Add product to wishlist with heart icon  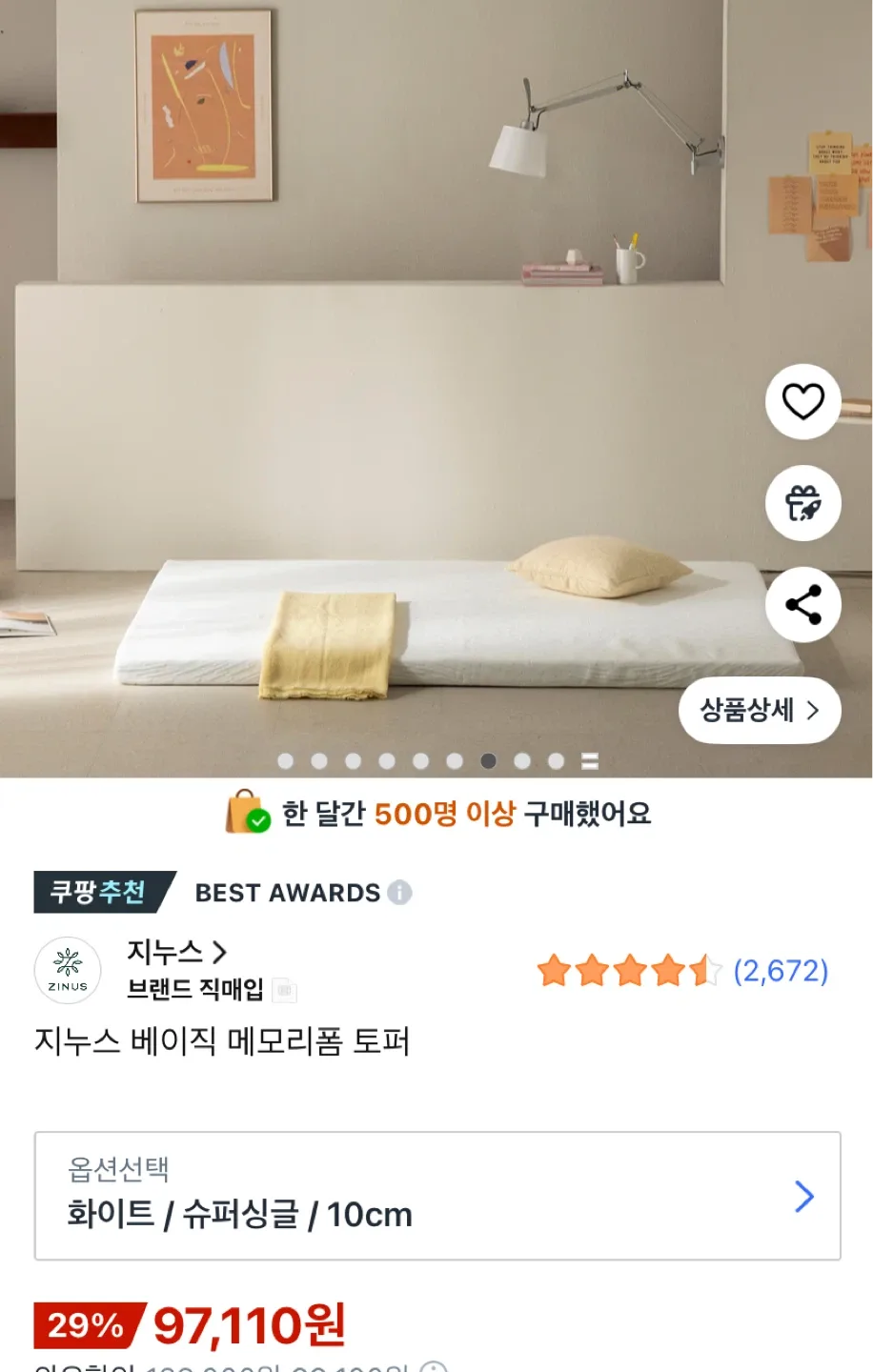click(x=802, y=401)
